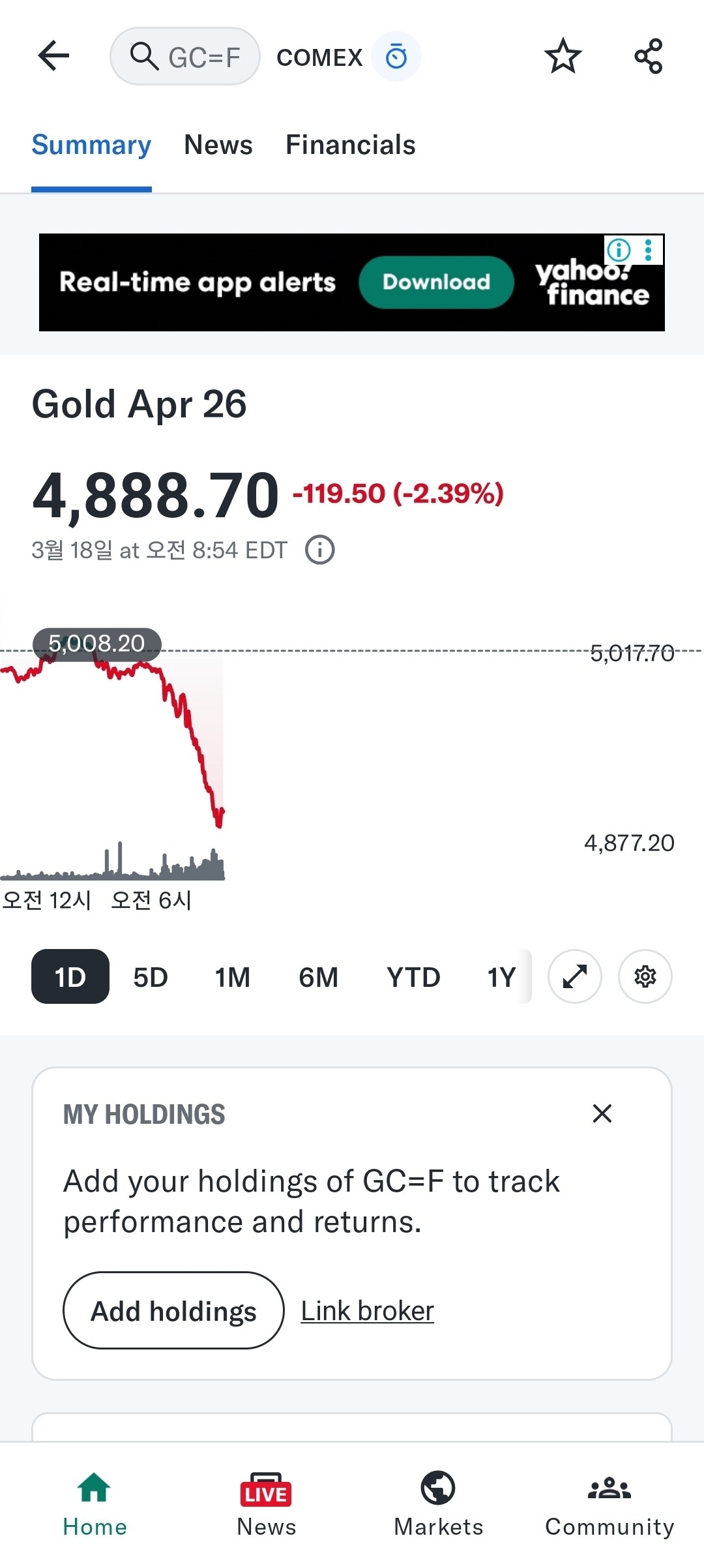Screen dimensions: 704x1568
Task: View the 1Y chart range
Action: [501, 977]
